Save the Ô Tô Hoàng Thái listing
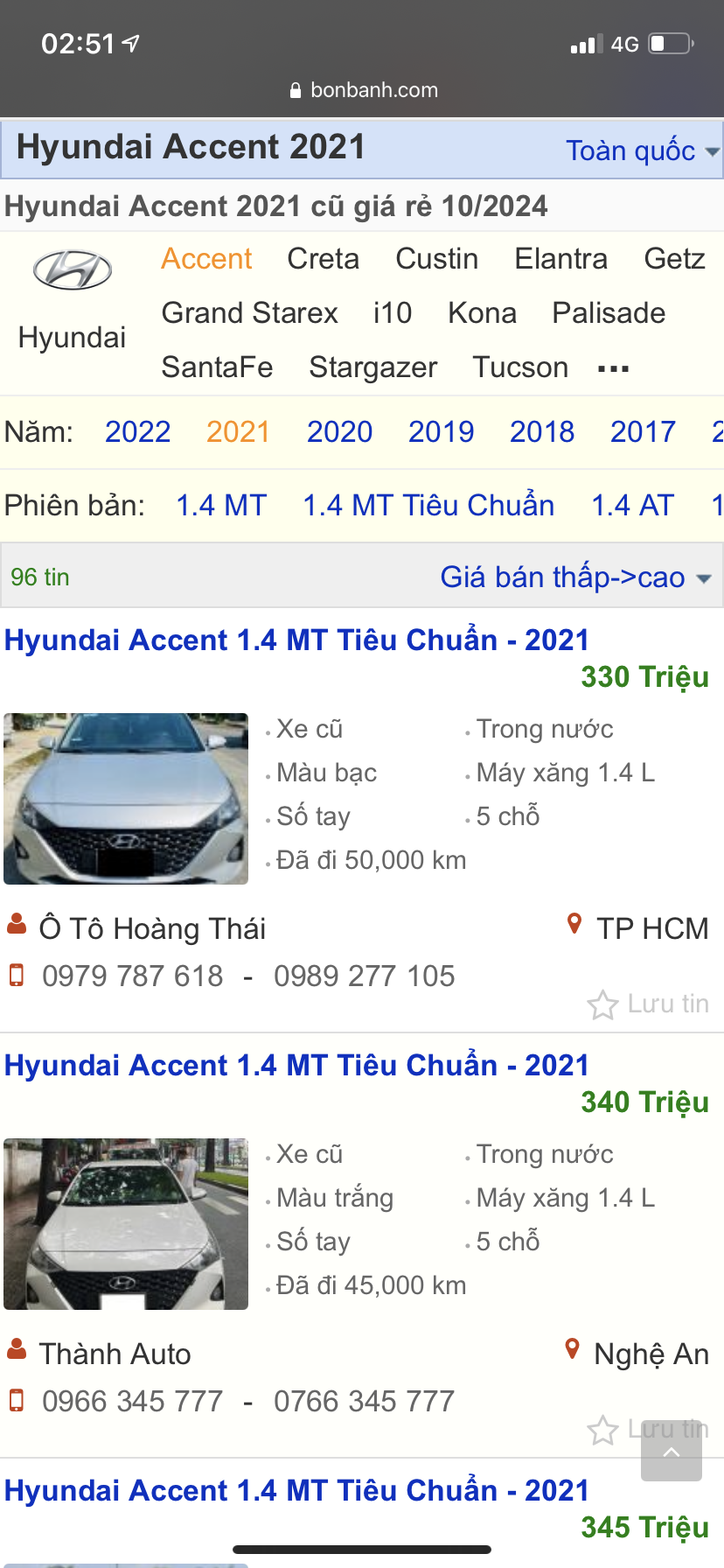724x1568 pixels. tap(648, 1004)
